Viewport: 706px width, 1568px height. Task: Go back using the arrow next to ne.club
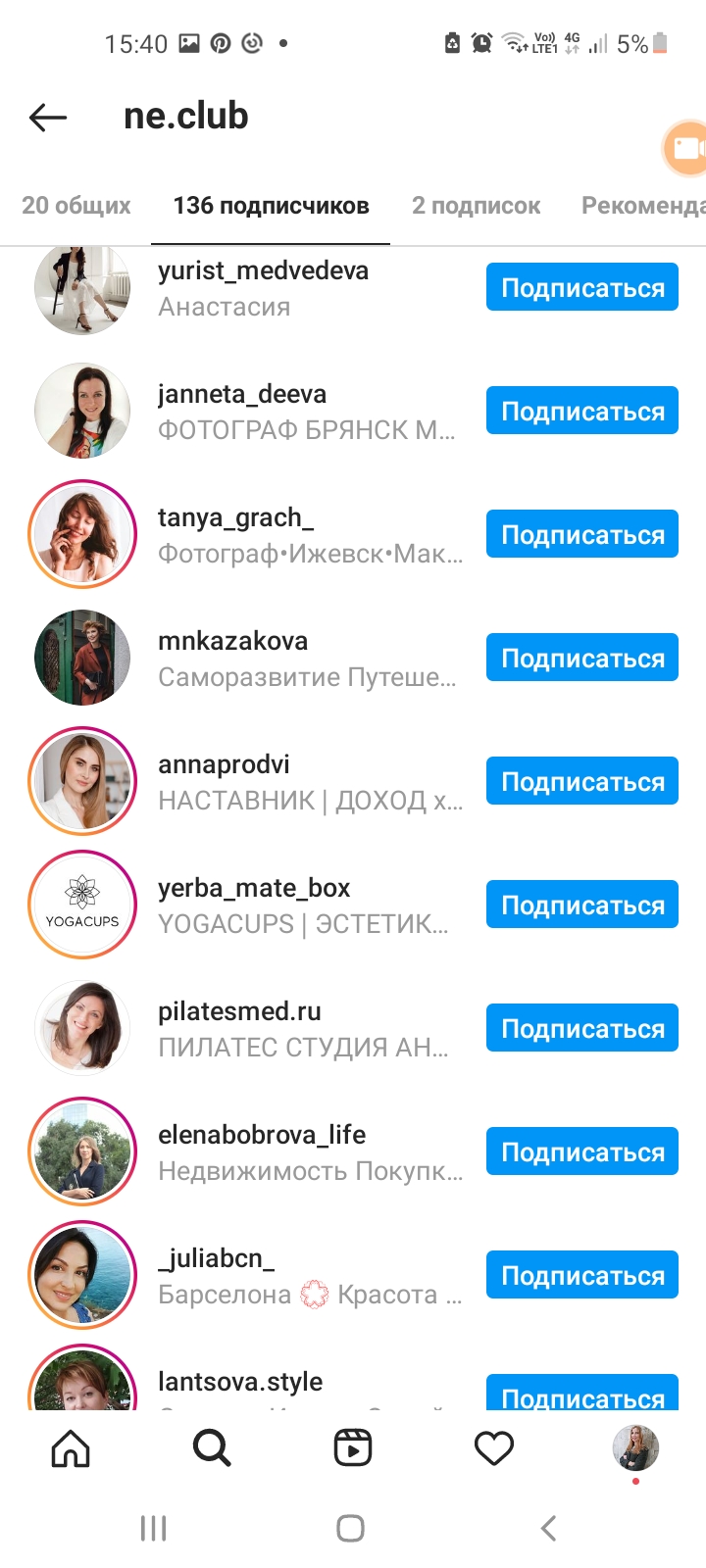click(x=48, y=118)
